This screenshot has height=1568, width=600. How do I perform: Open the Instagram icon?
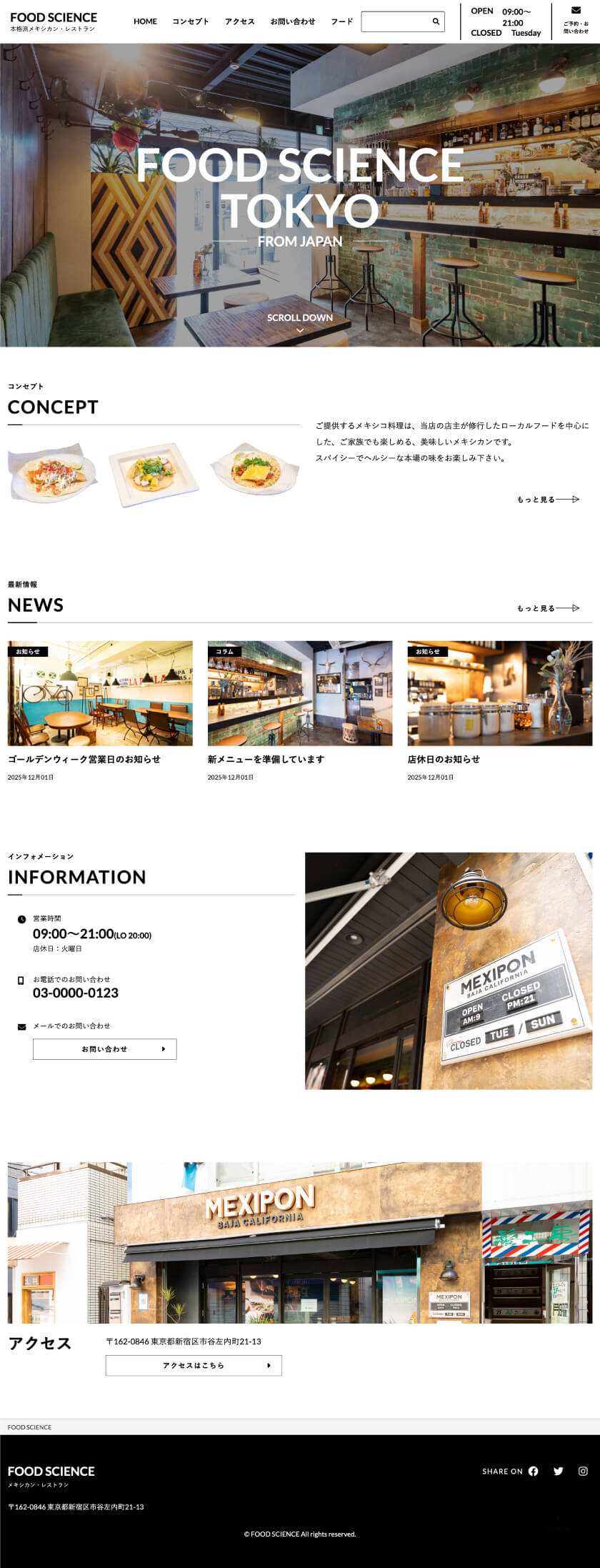583,1471
